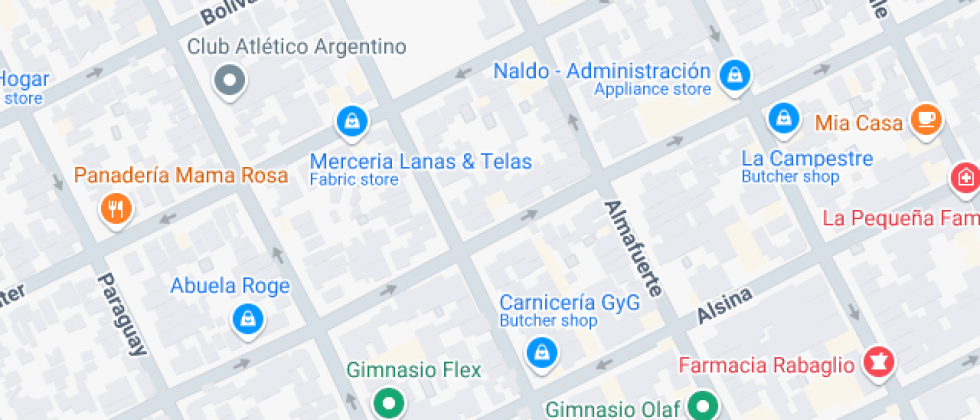980x420 pixels.
Task: Select the Carnicería GyG butcher pin
Action: (541, 351)
